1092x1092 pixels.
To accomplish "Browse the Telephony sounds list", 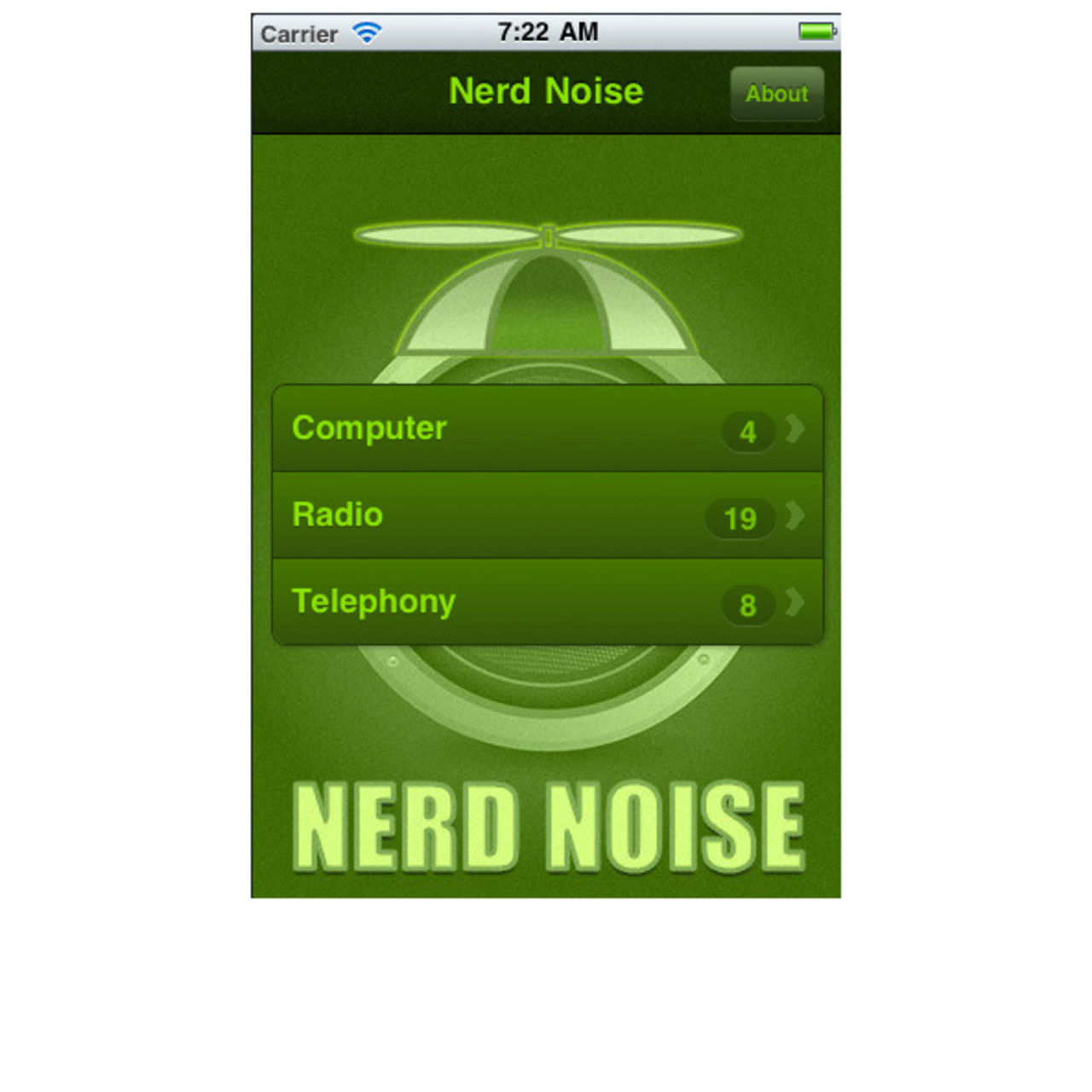I will [546, 602].
